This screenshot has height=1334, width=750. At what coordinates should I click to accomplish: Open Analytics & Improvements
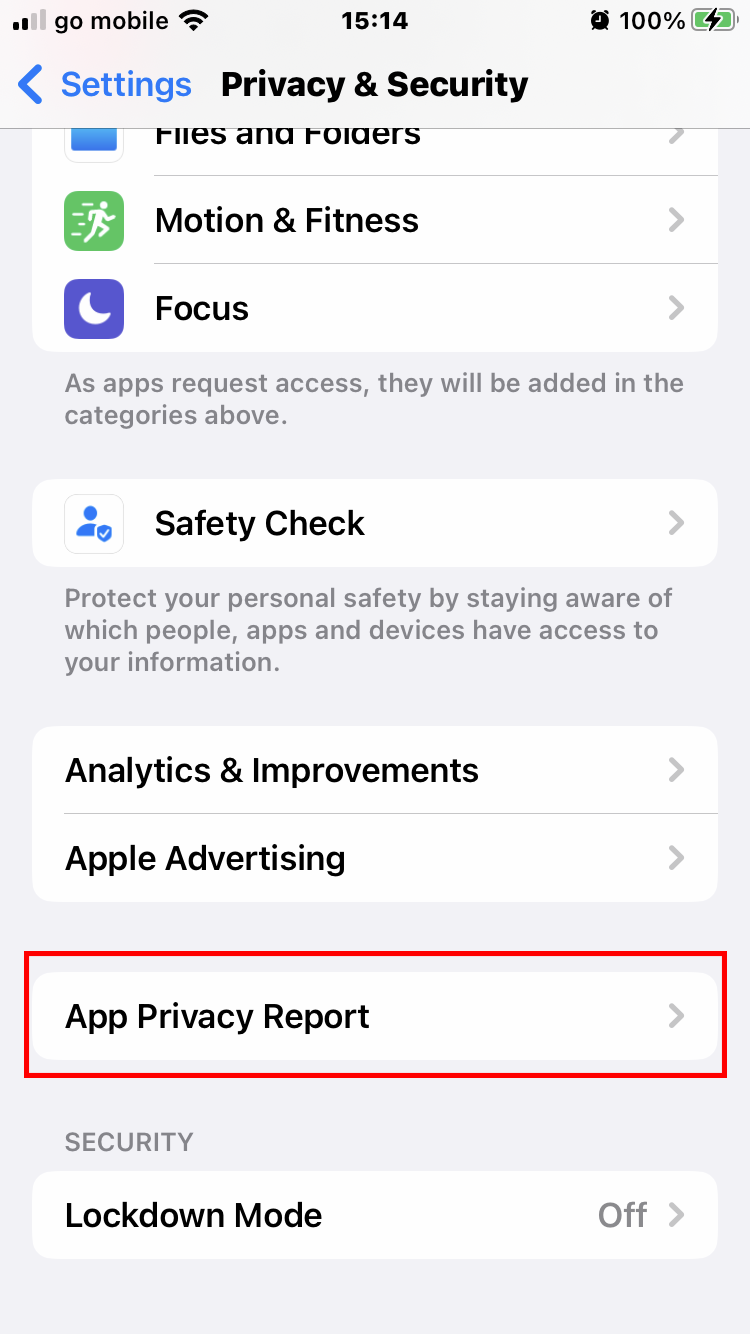coord(375,770)
